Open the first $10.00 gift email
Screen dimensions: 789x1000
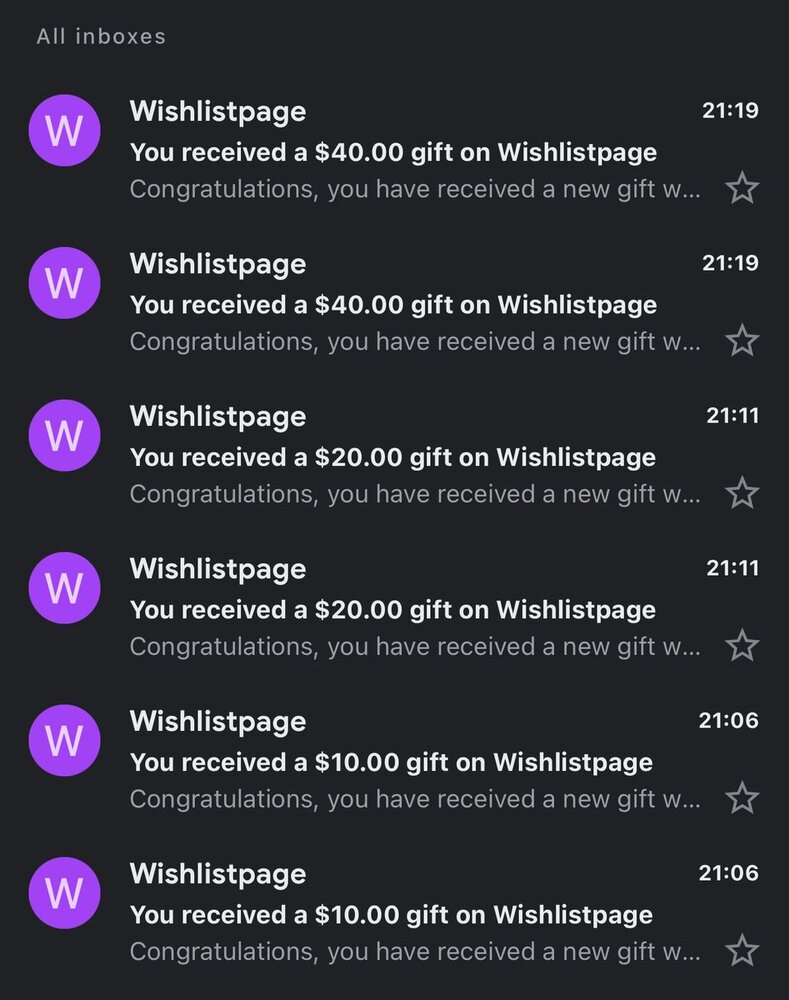[391, 762]
